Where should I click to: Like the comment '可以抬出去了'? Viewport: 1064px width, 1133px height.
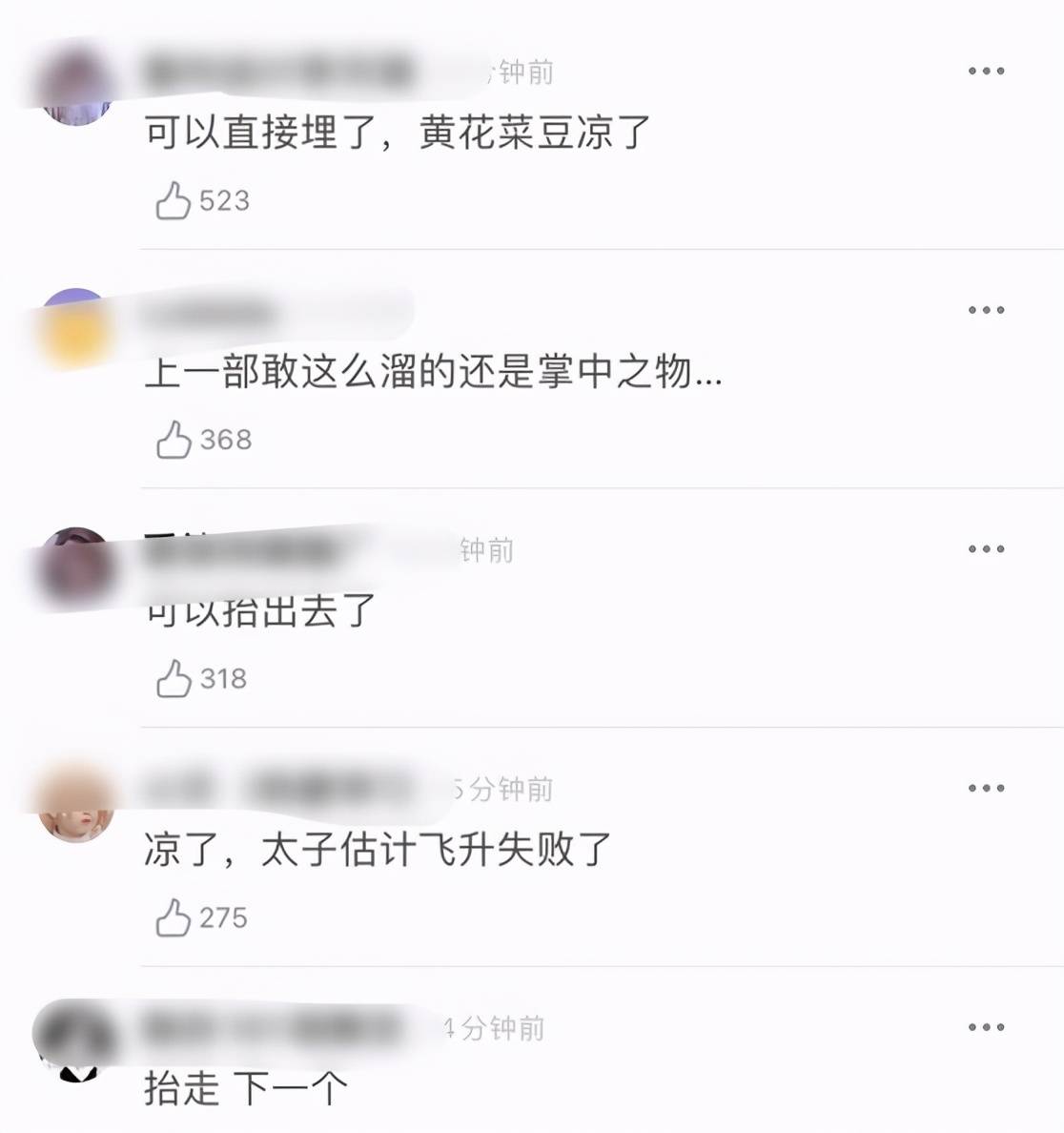pos(174,679)
